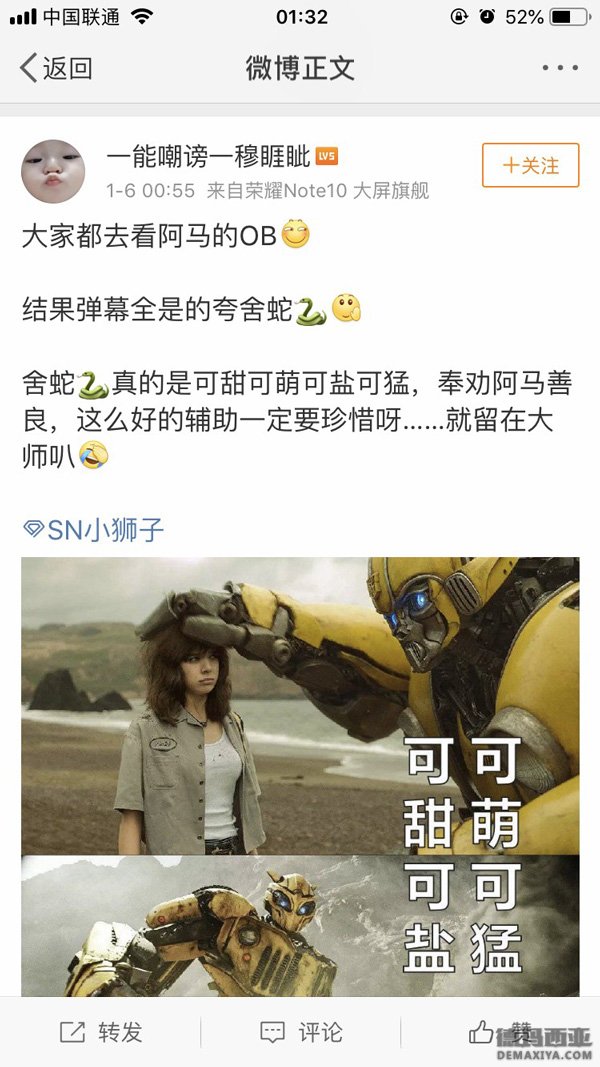Go back using the 返回 button
This screenshot has height=1067, width=600.
click(56, 68)
